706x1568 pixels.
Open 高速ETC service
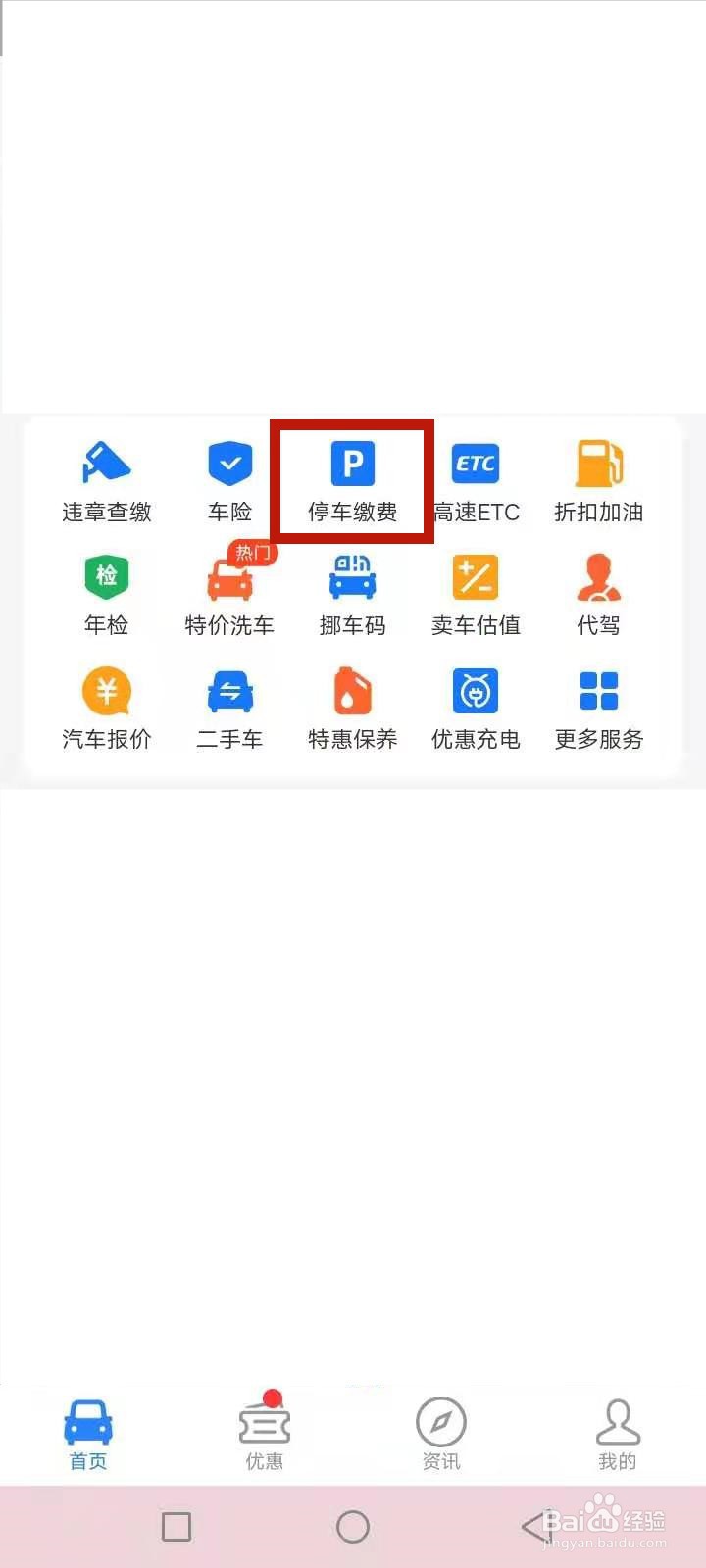(x=477, y=482)
